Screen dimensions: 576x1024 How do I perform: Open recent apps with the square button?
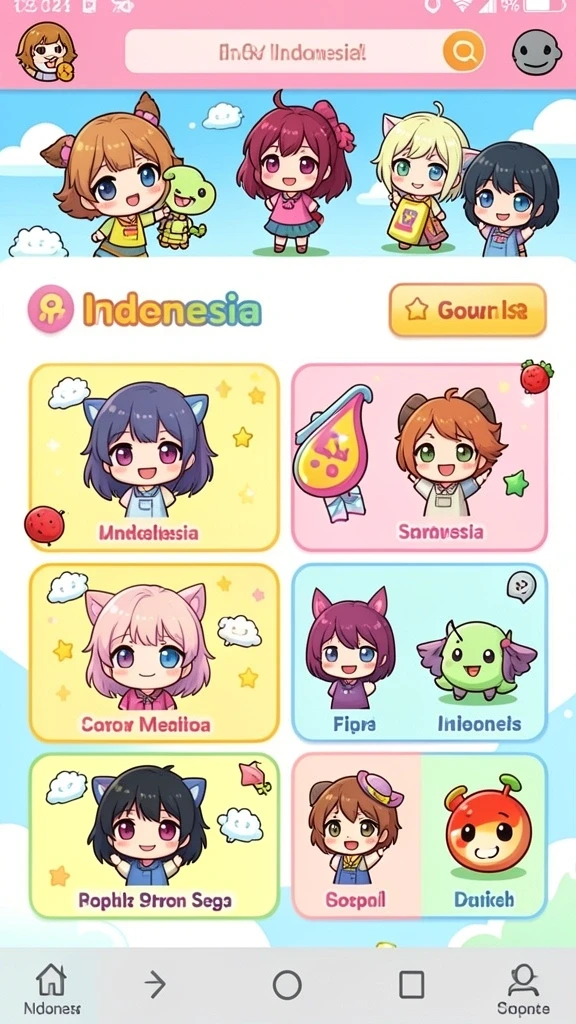click(x=411, y=984)
